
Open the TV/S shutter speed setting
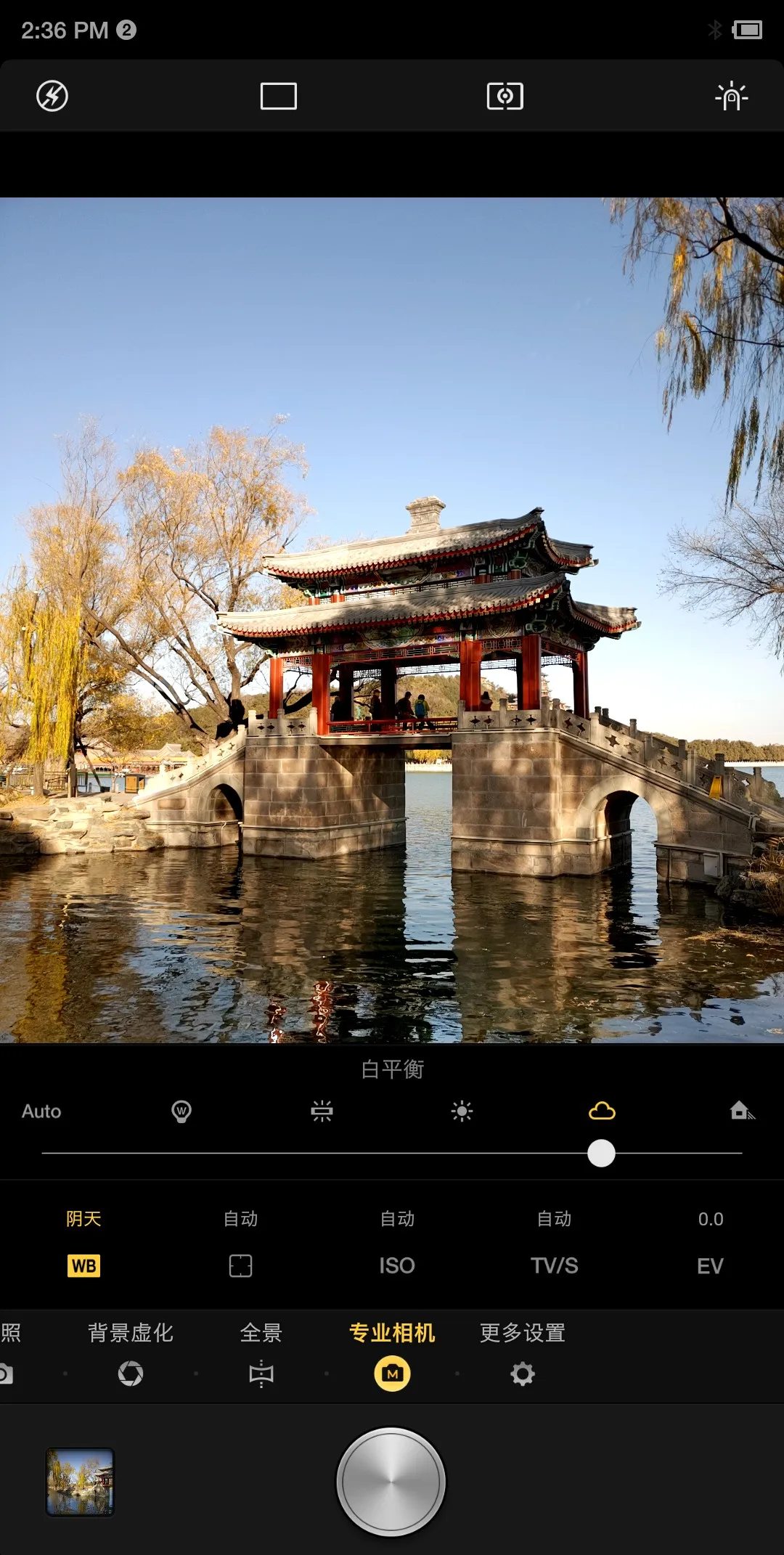[x=554, y=1265]
